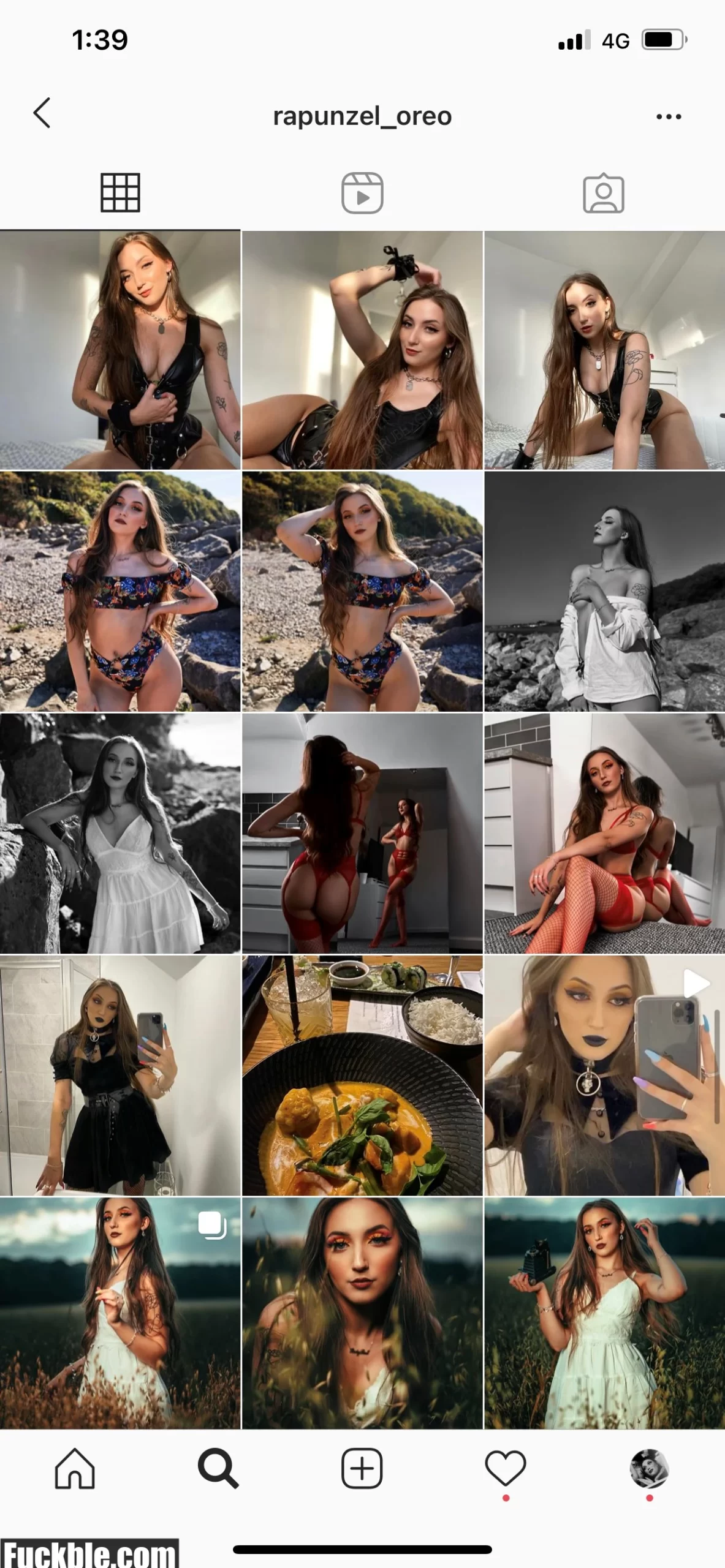Open the three-dot options menu
The height and width of the screenshot is (1568, 725).
click(x=668, y=116)
